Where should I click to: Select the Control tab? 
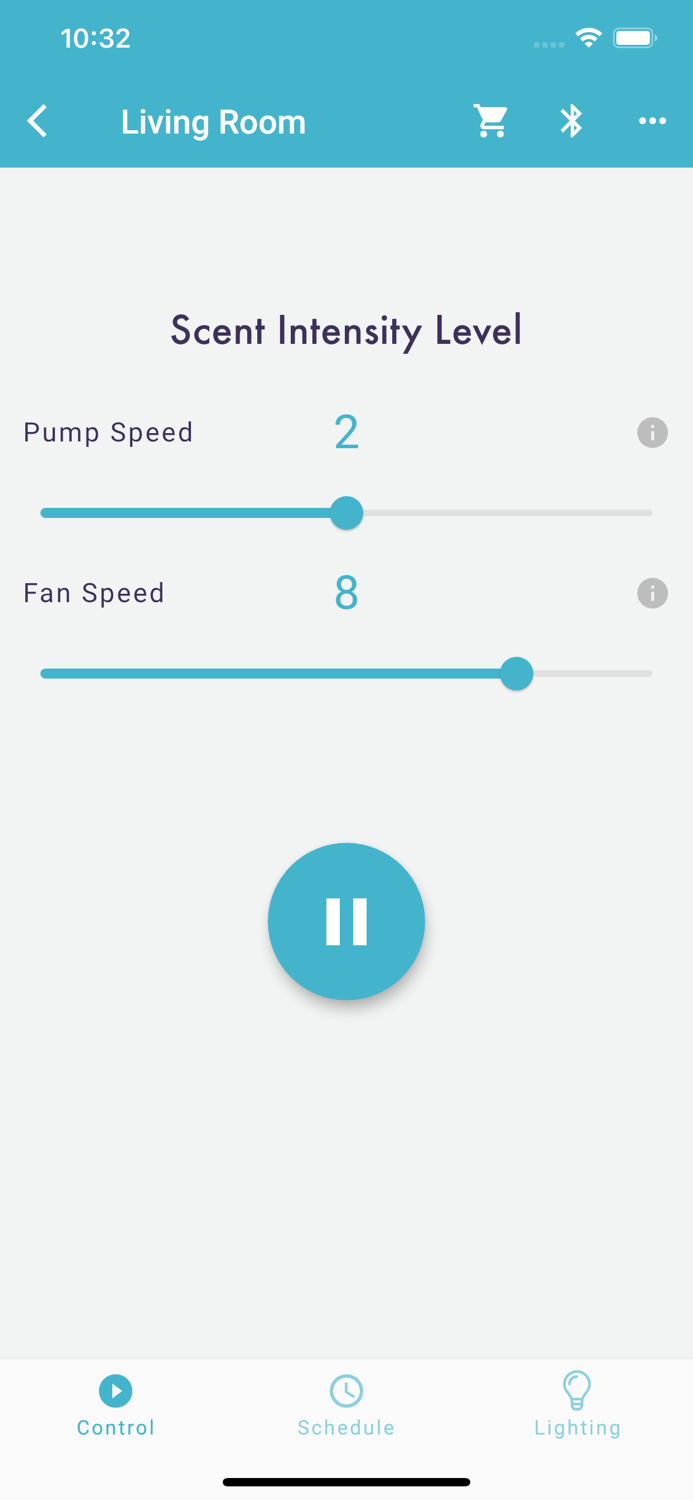tap(116, 1406)
